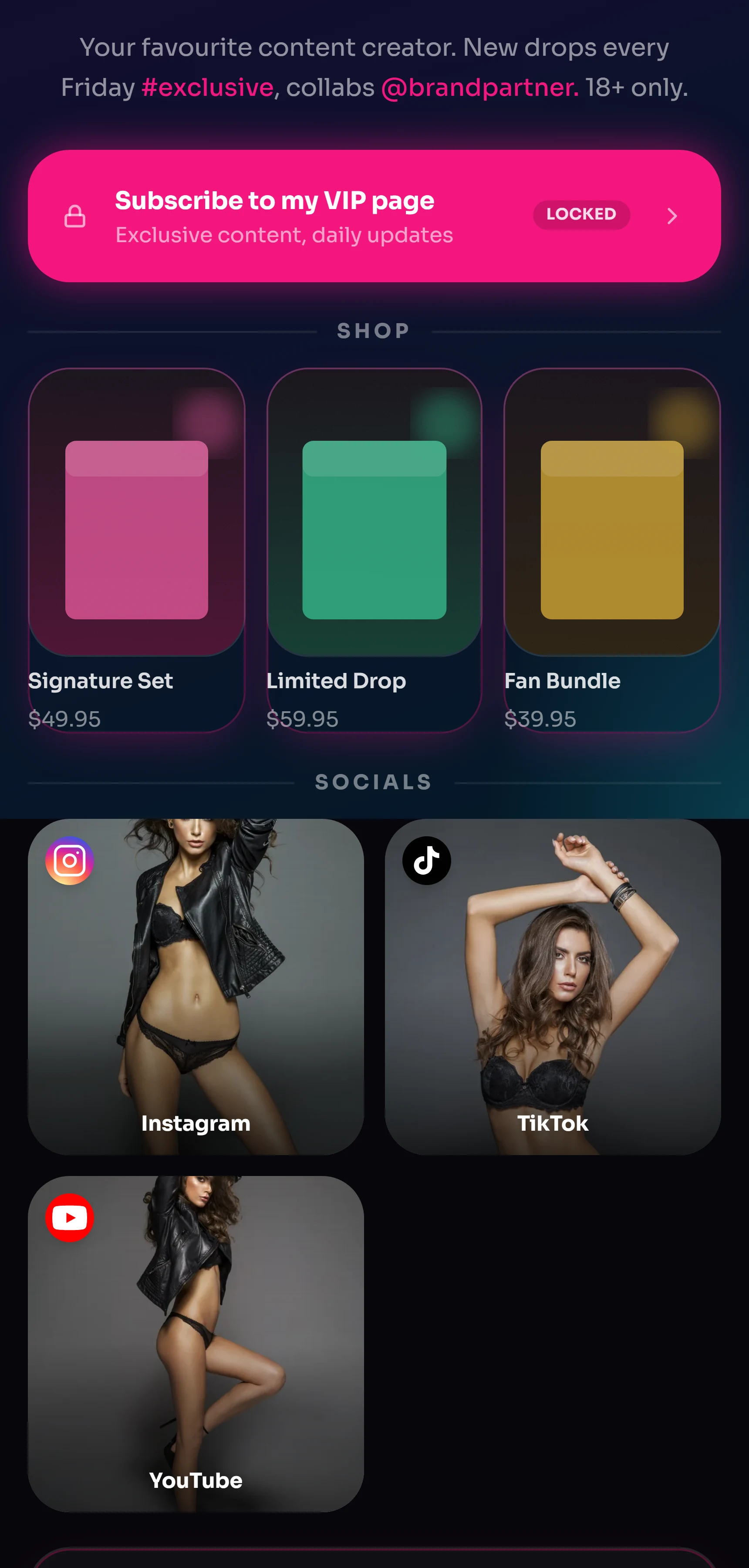Viewport: 749px width, 1568px height.
Task: Open the Subscribe to my VIP page button
Action: (374, 216)
